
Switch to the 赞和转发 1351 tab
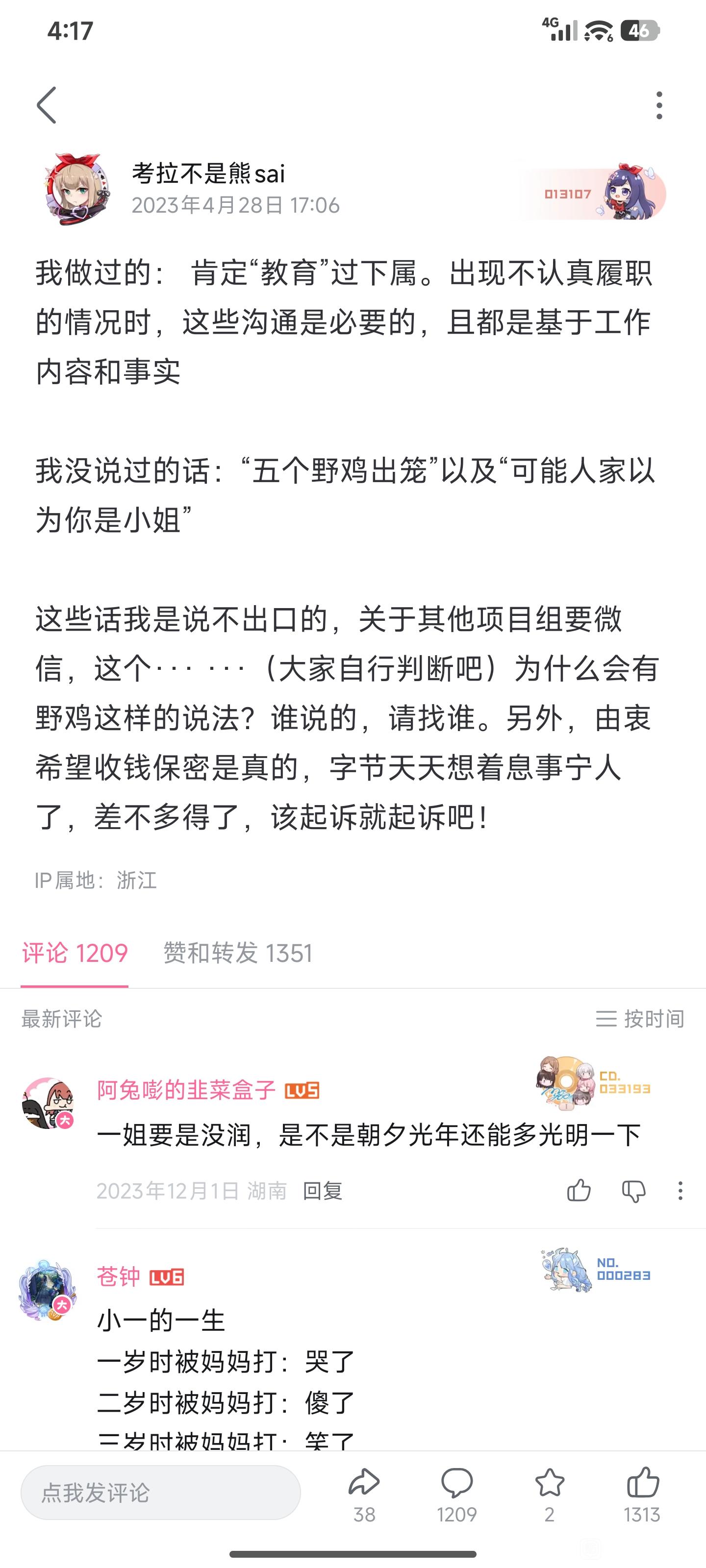[x=238, y=953]
